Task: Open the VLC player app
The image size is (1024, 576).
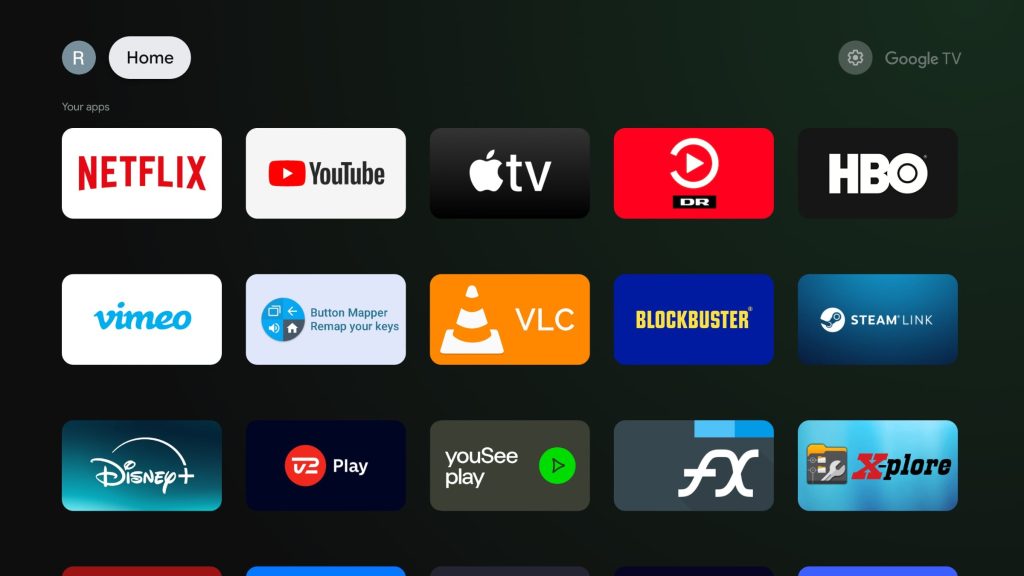Action: (x=510, y=319)
